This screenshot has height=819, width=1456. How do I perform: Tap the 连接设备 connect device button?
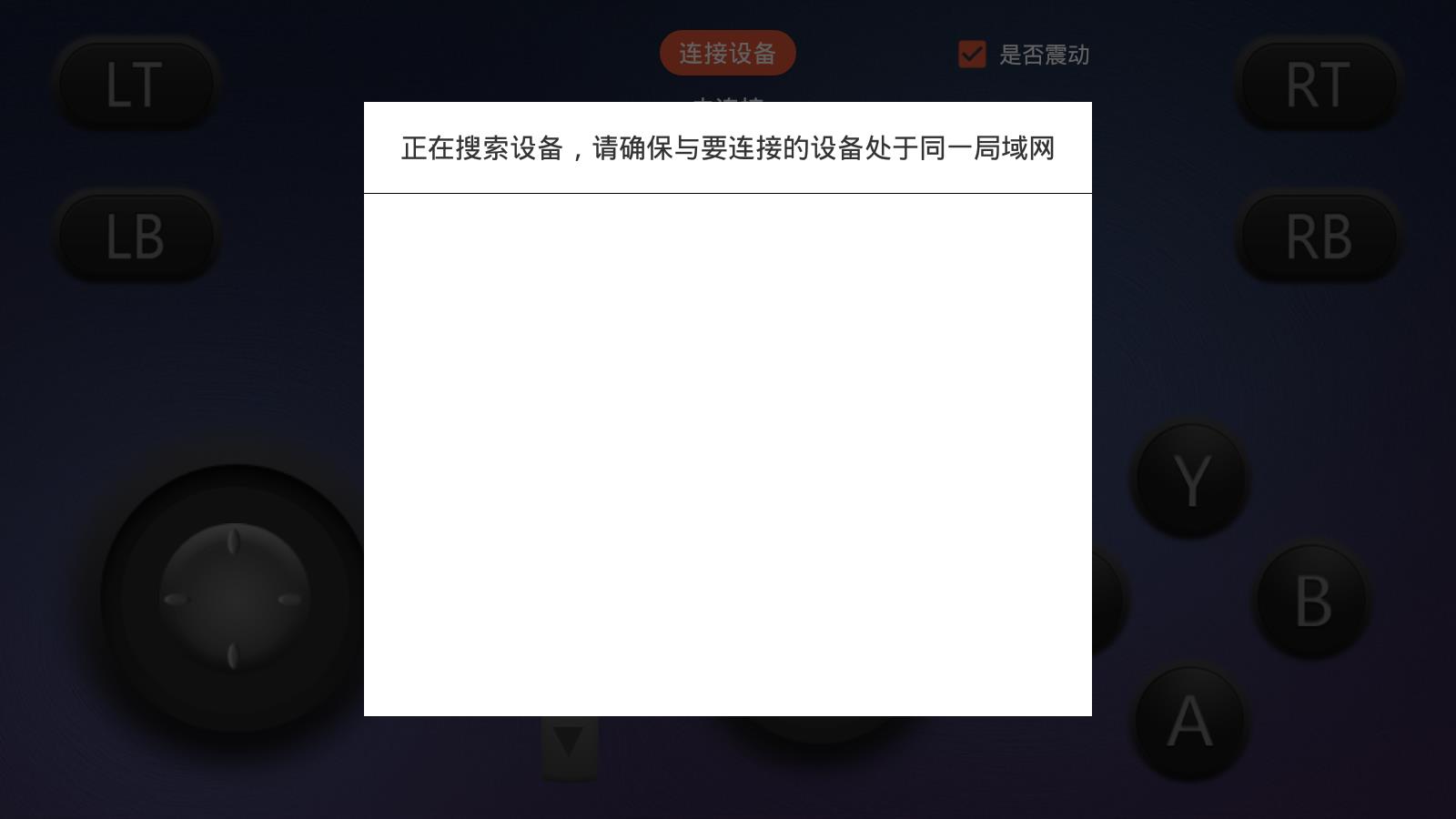coord(727,54)
